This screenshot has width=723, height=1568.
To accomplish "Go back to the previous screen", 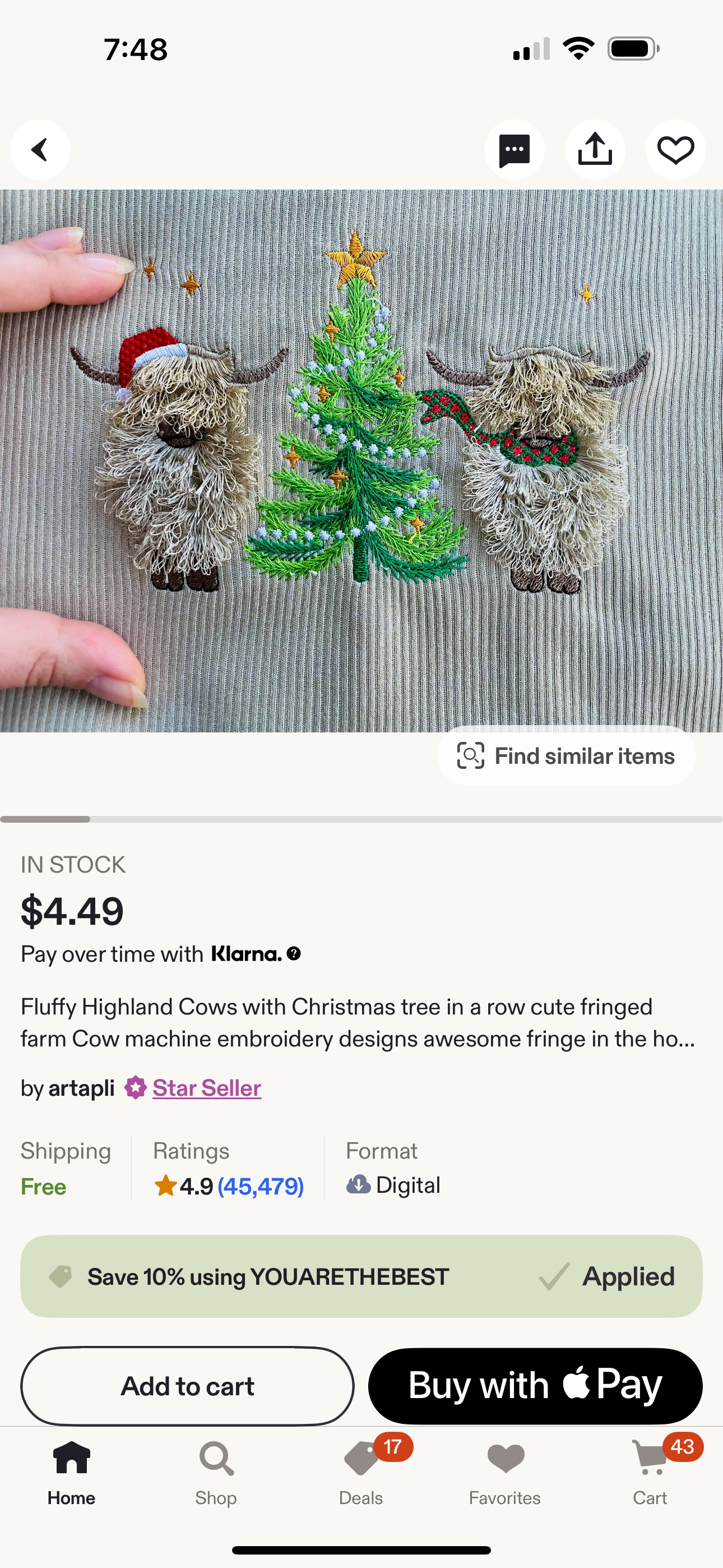I will tap(40, 150).
